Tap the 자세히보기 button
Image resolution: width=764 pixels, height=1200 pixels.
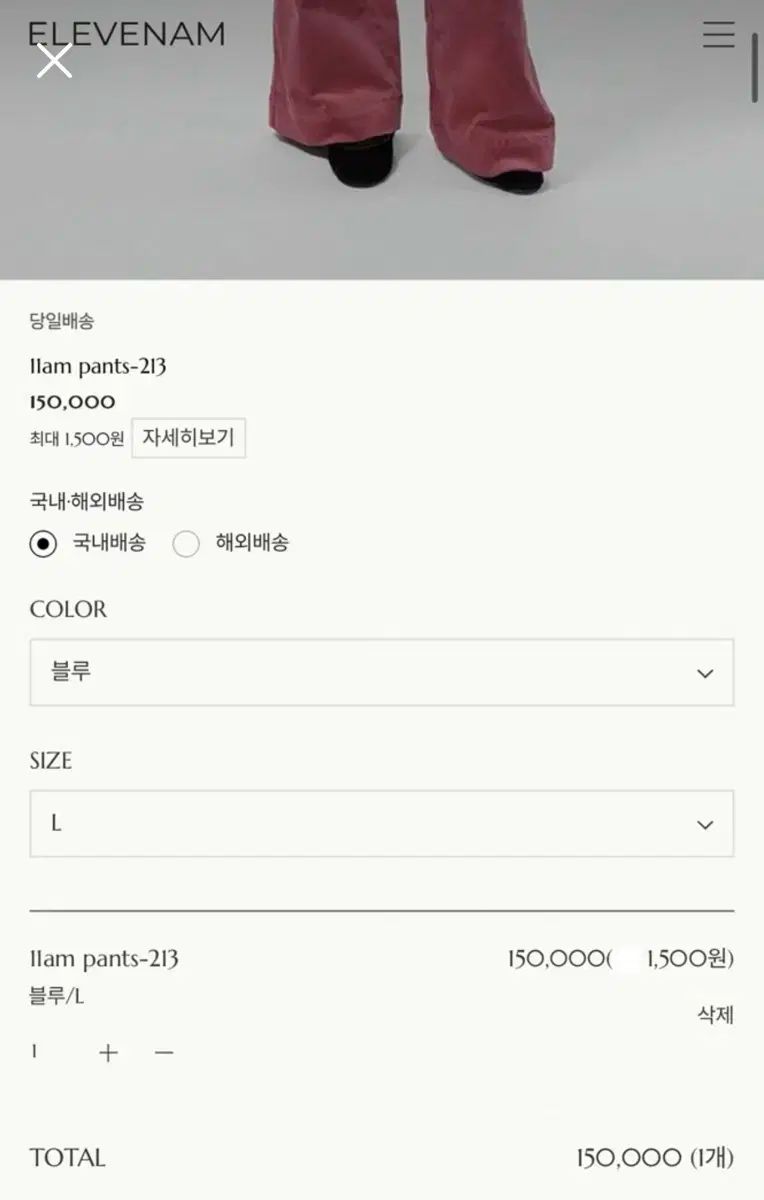click(188, 438)
